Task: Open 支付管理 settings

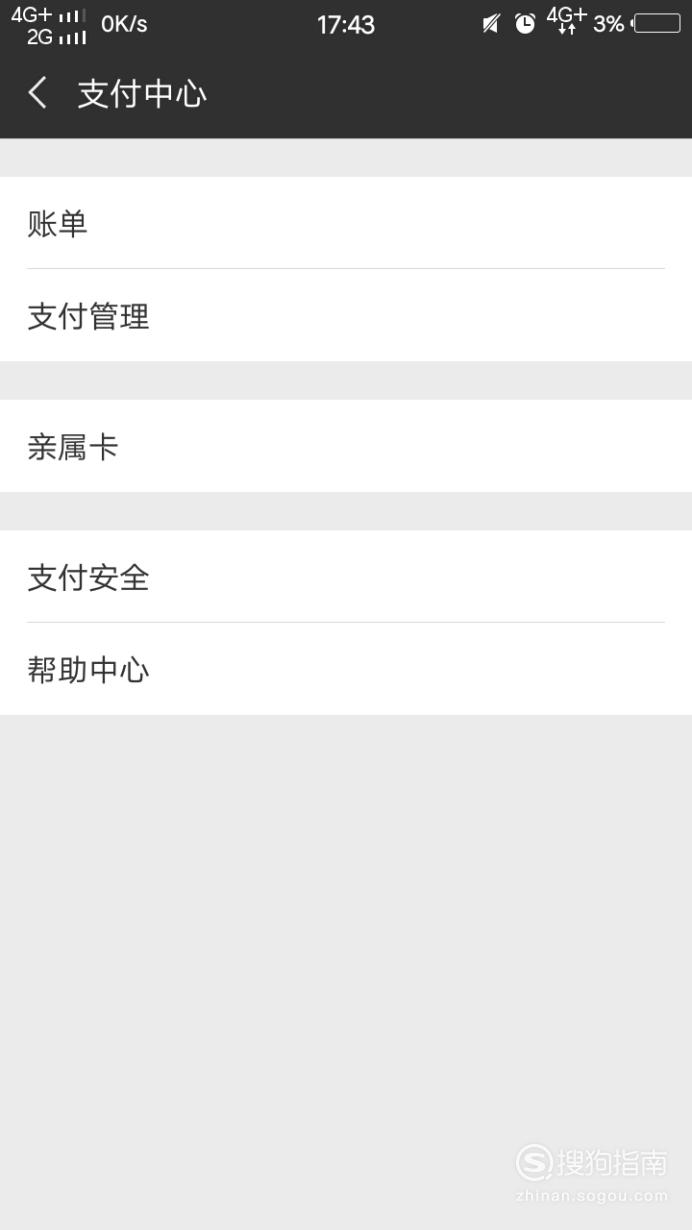Action: tap(346, 315)
